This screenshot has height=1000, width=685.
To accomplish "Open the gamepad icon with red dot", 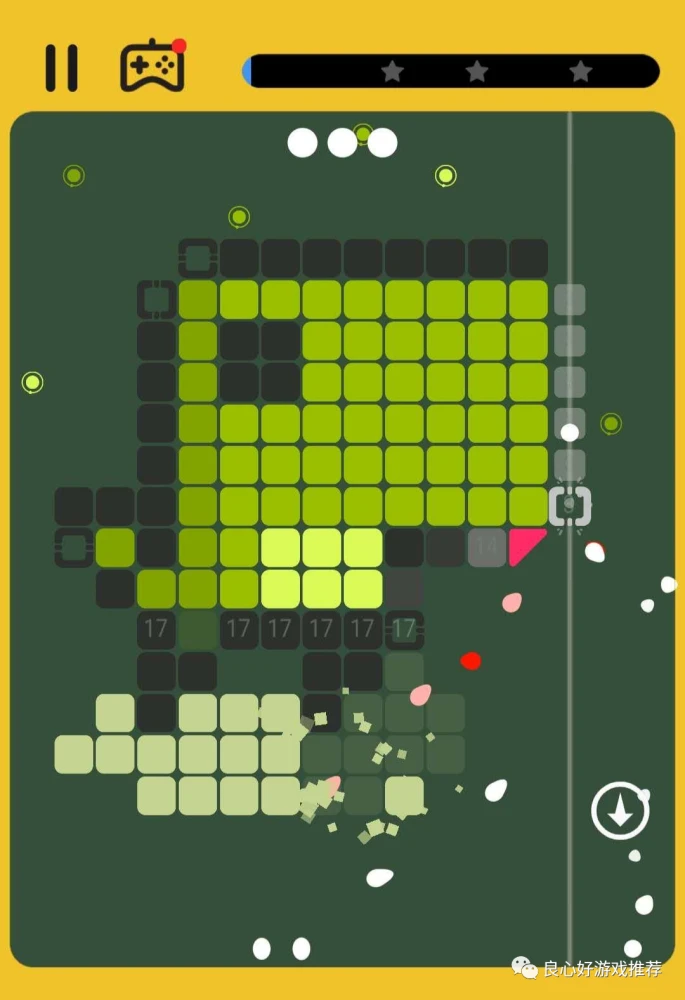I will coord(152,67).
